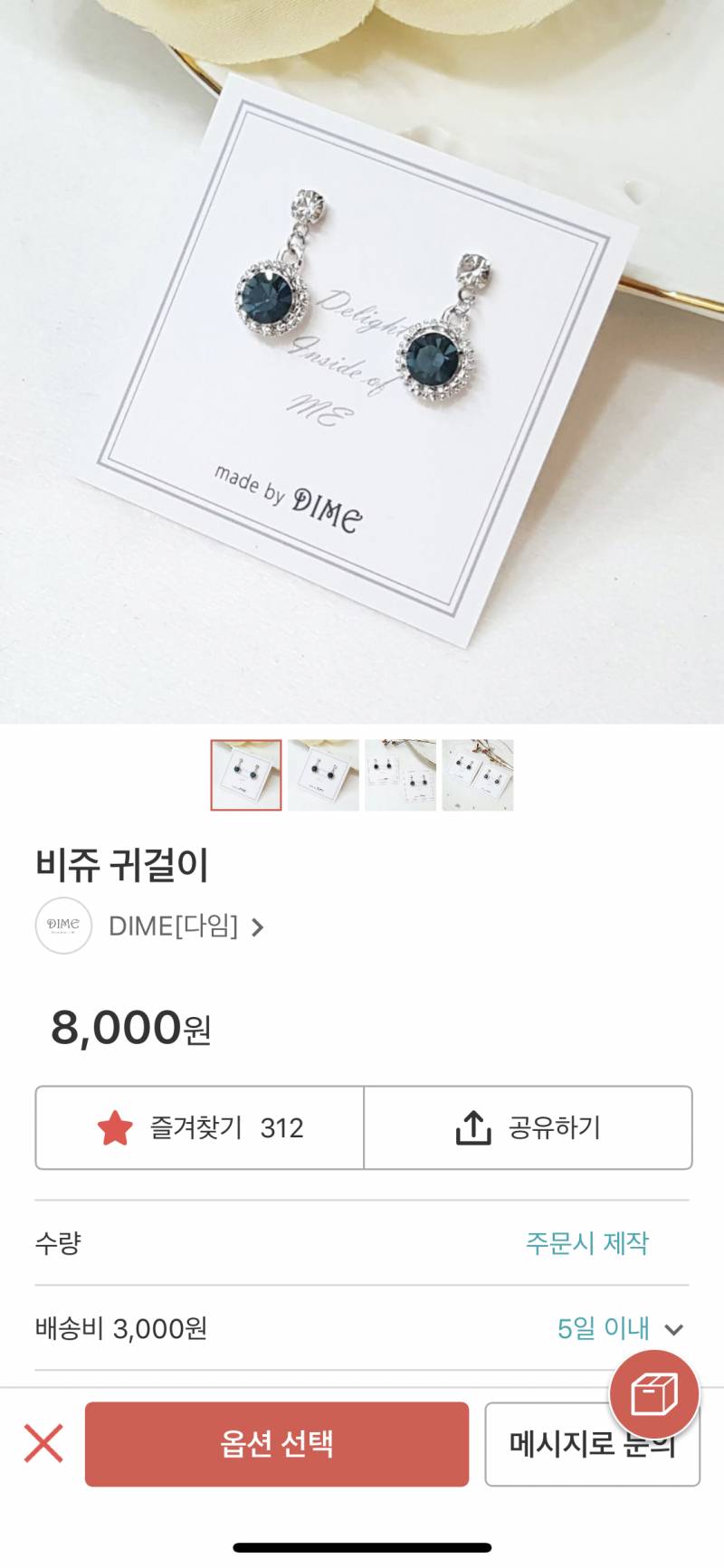Select the fourth product thumbnail
The image size is (724, 1568).
(x=477, y=774)
